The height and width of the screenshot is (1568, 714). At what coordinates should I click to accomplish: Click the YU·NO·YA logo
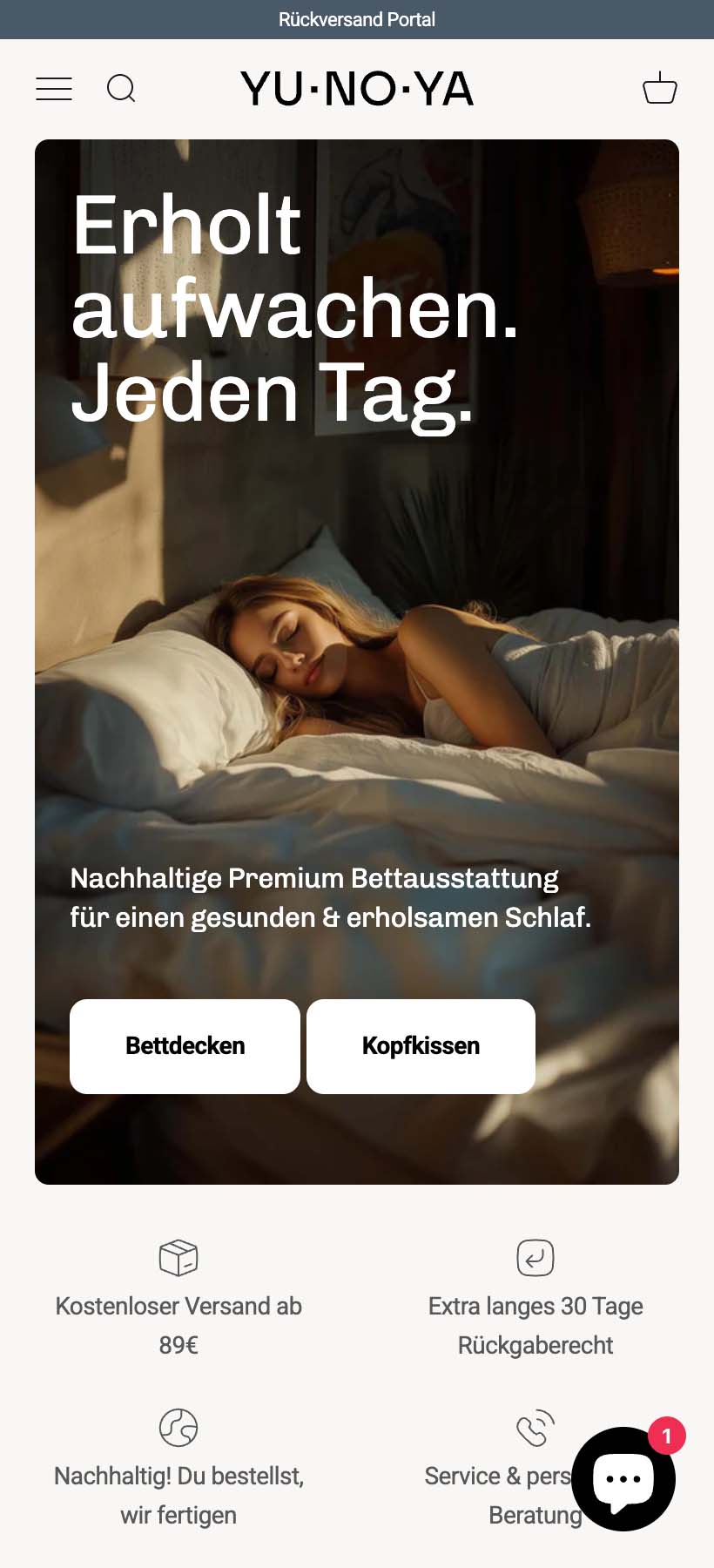(357, 88)
